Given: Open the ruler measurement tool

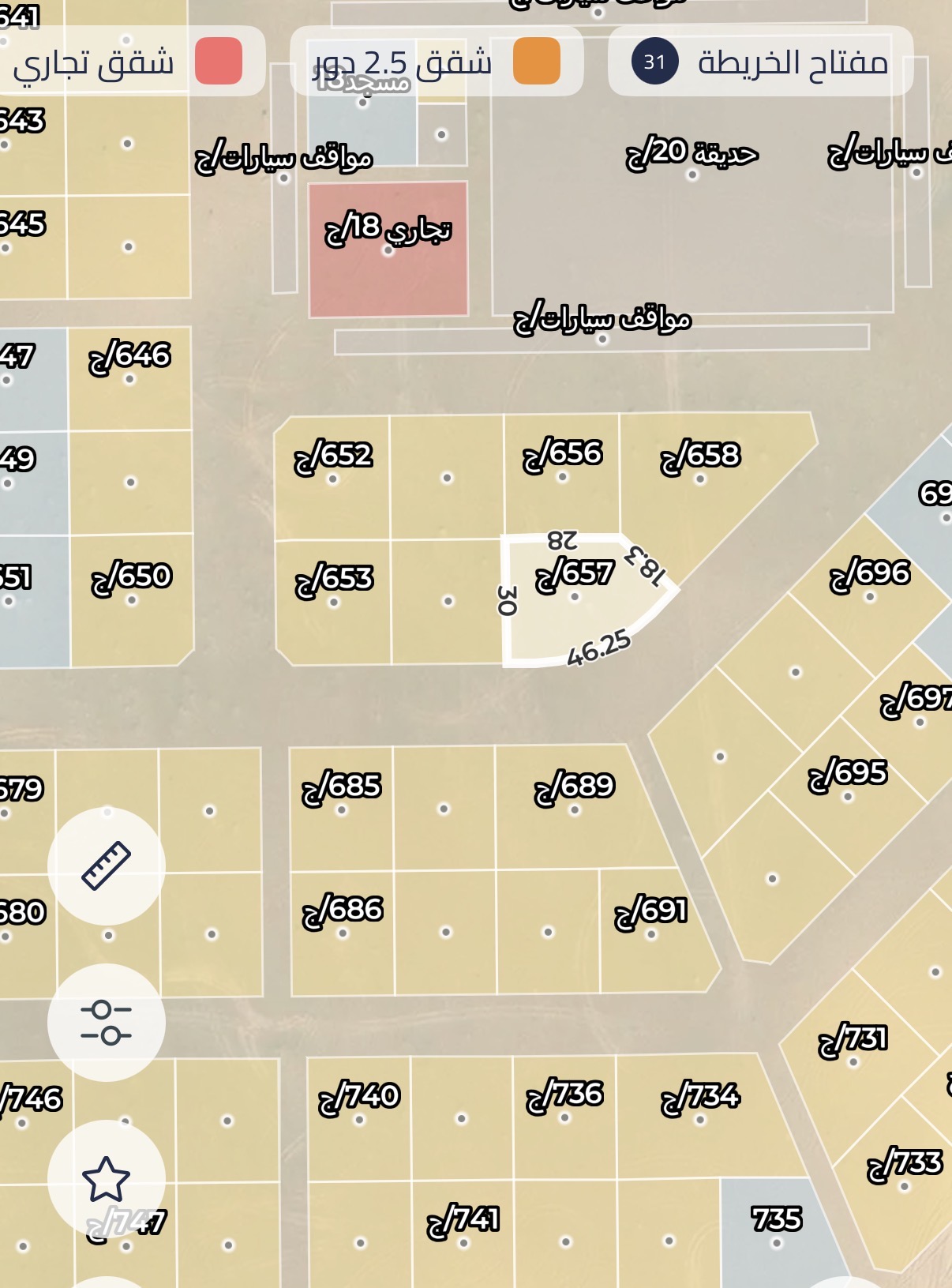Looking at the screenshot, I should [106, 866].
